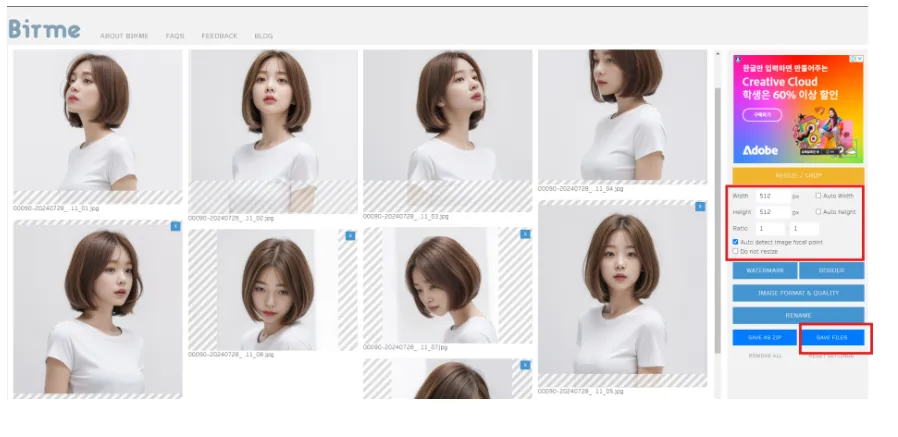Open the Rename options
Viewport: 898px width, 437px height.
click(x=797, y=315)
